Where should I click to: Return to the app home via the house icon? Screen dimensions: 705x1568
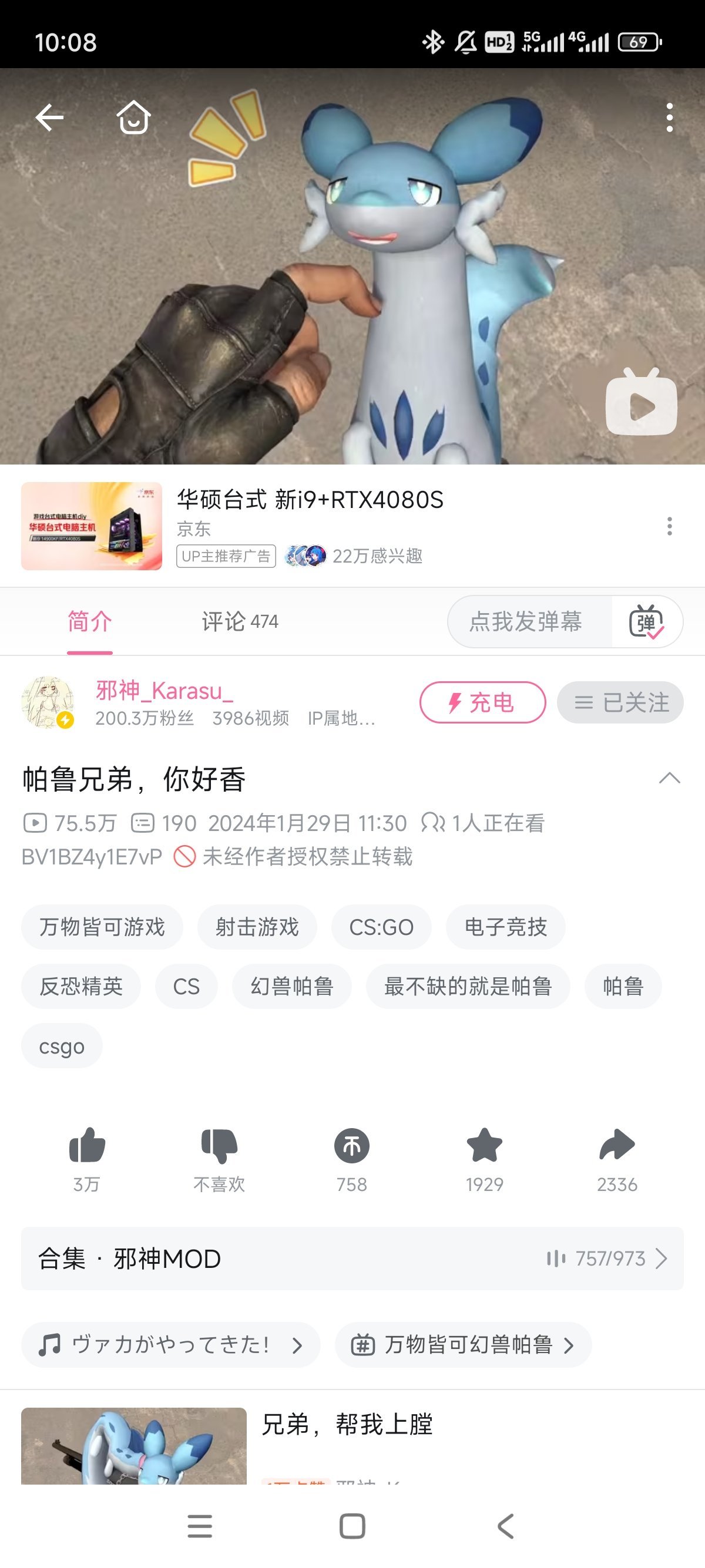pyautogui.click(x=133, y=117)
